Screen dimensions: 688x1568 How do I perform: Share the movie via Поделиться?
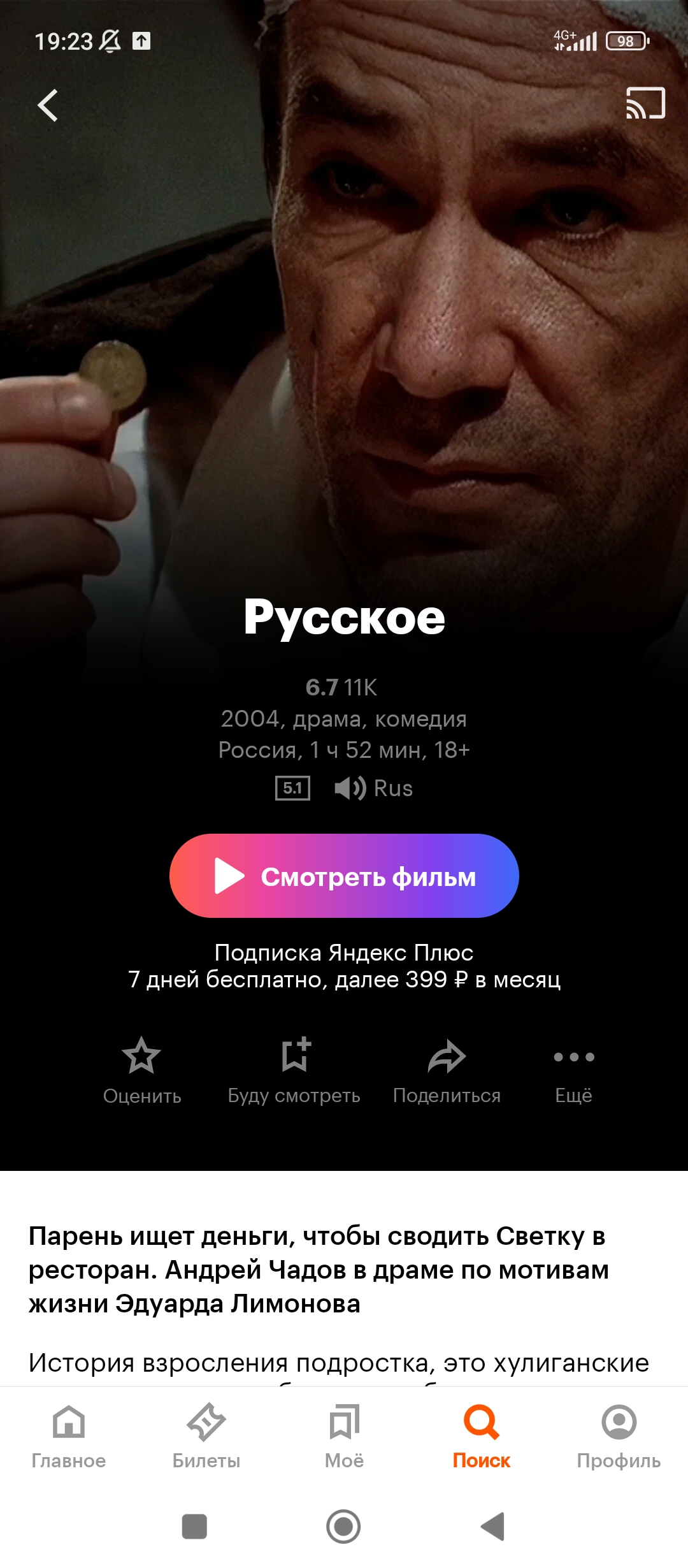[447, 1071]
